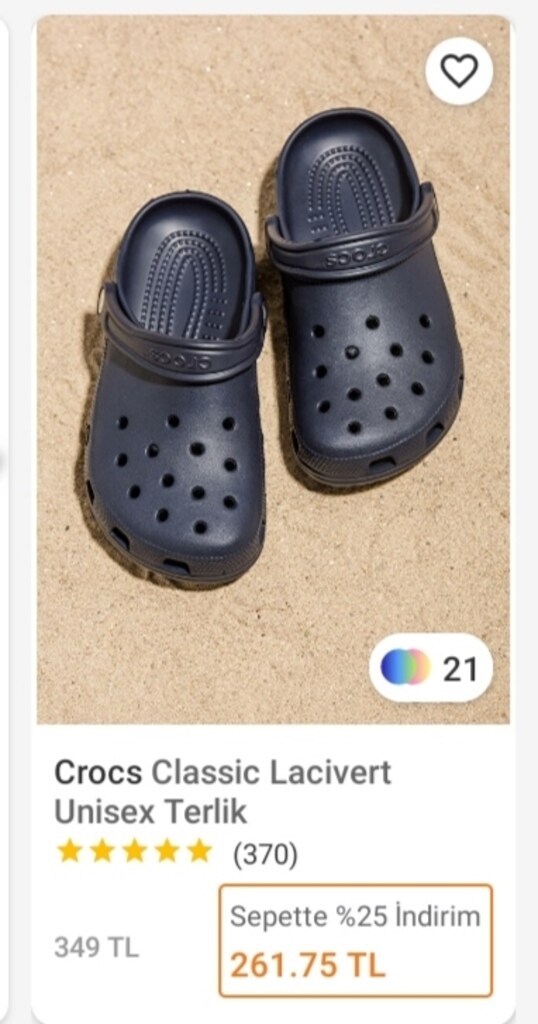Screen dimensions: 538x1024
Task: View the 21 color options
Action: click(431, 667)
